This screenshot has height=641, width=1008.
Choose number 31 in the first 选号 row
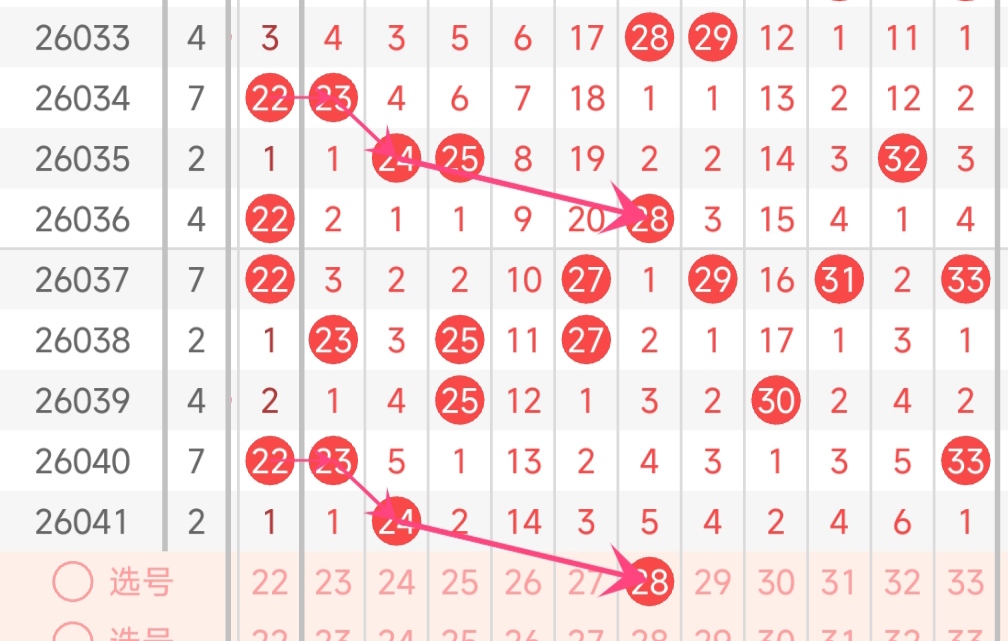coord(839,582)
